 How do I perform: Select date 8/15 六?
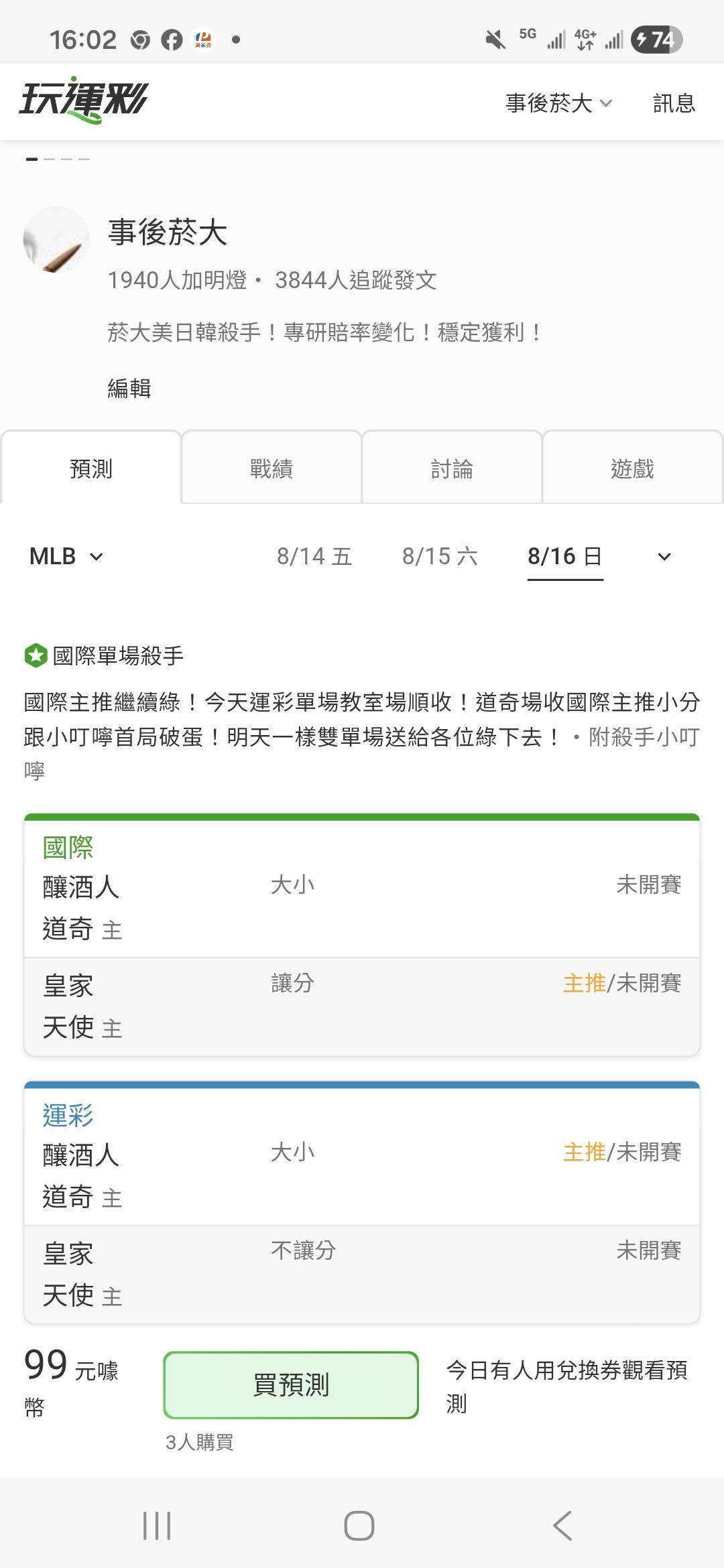440,556
